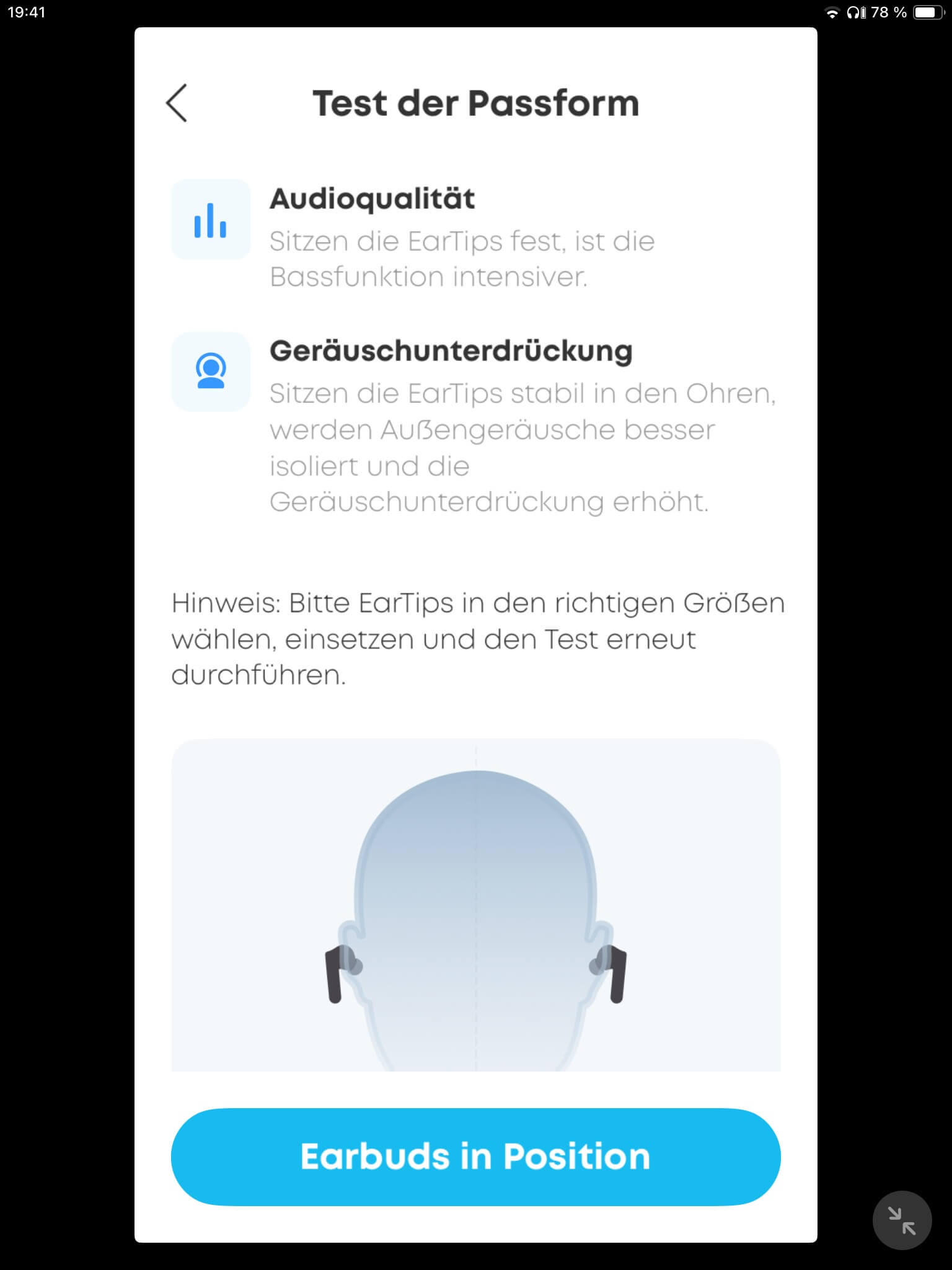The width and height of the screenshot is (952, 1270).
Task: Confirm Earbuds in Position
Action: click(x=475, y=1157)
